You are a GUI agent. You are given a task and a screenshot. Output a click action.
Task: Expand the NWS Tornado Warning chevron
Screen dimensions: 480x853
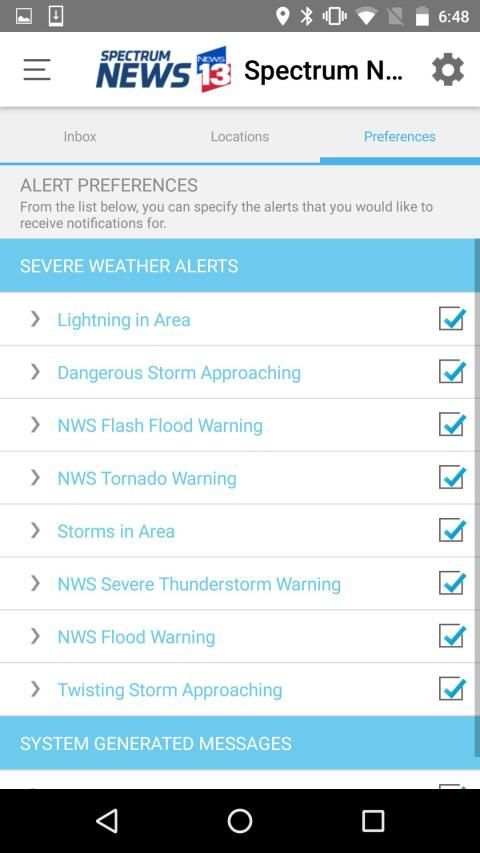tap(35, 478)
